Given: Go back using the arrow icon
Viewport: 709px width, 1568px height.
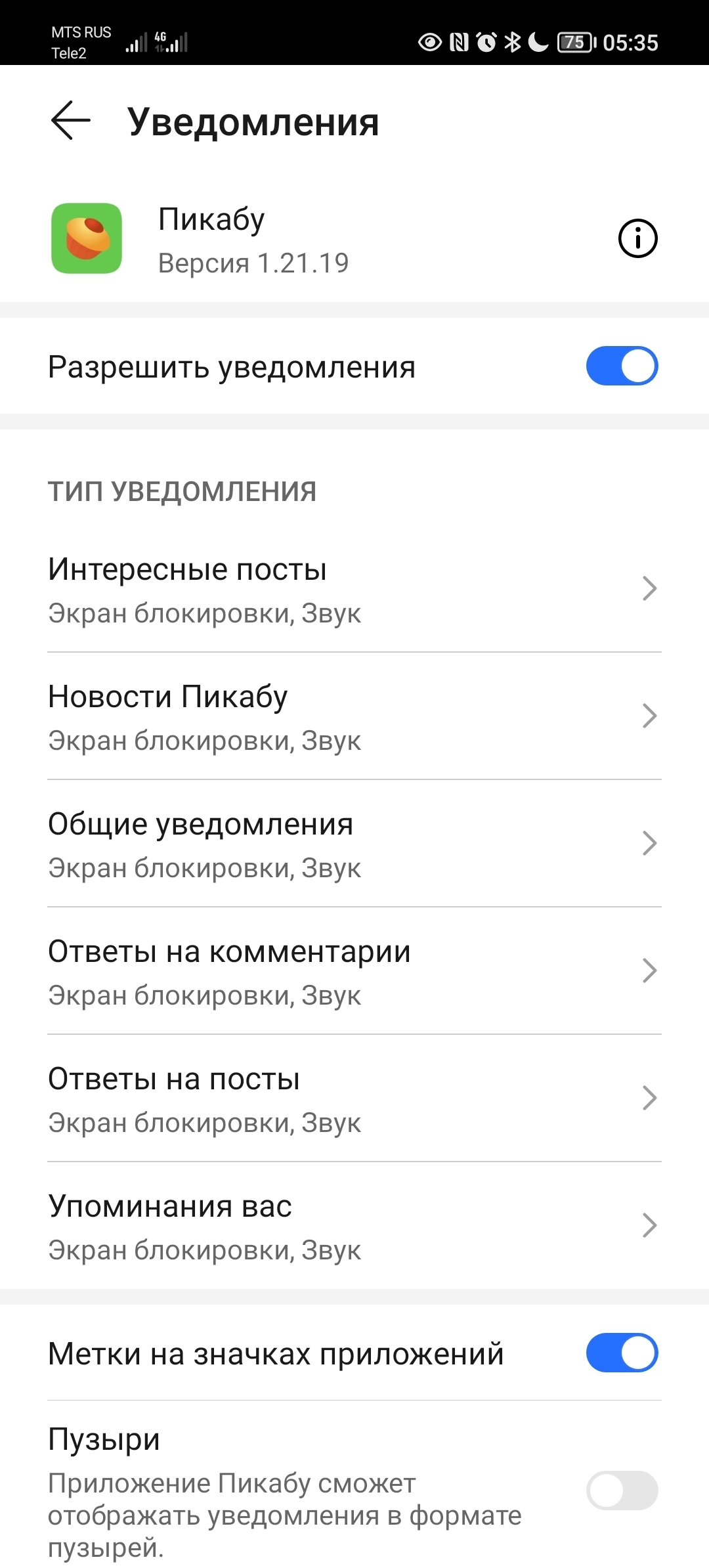Looking at the screenshot, I should point(71,121).
